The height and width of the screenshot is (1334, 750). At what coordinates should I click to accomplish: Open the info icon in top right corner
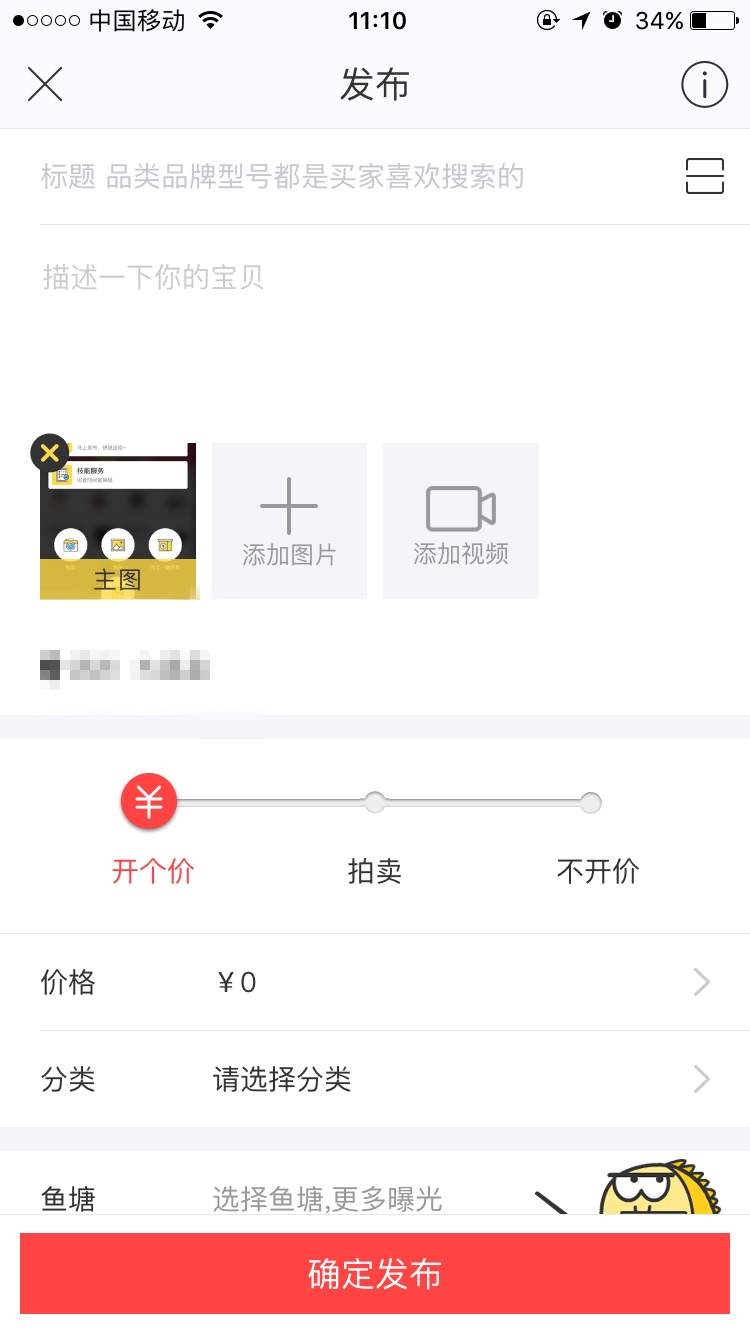(704, 84)
